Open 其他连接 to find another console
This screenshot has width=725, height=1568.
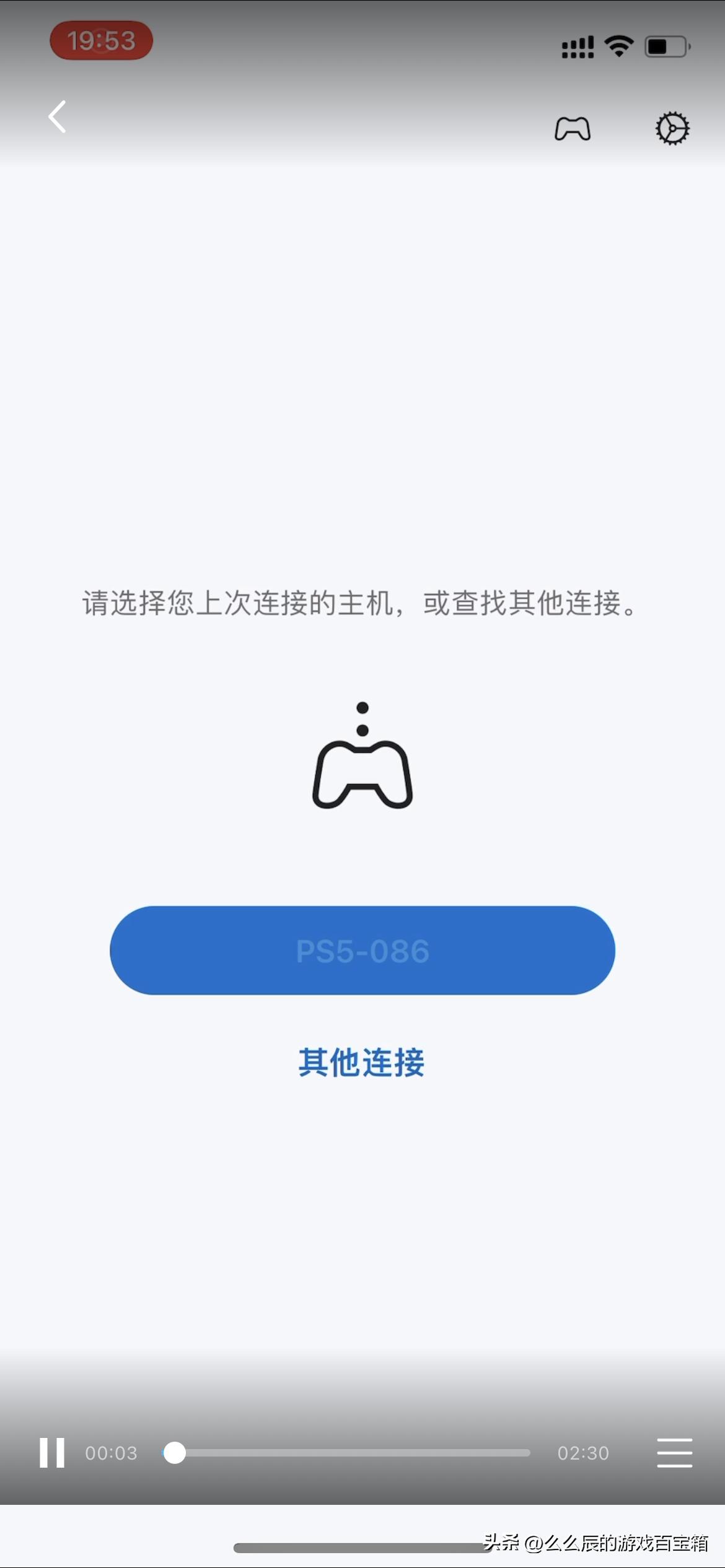tap(362, 1062)
